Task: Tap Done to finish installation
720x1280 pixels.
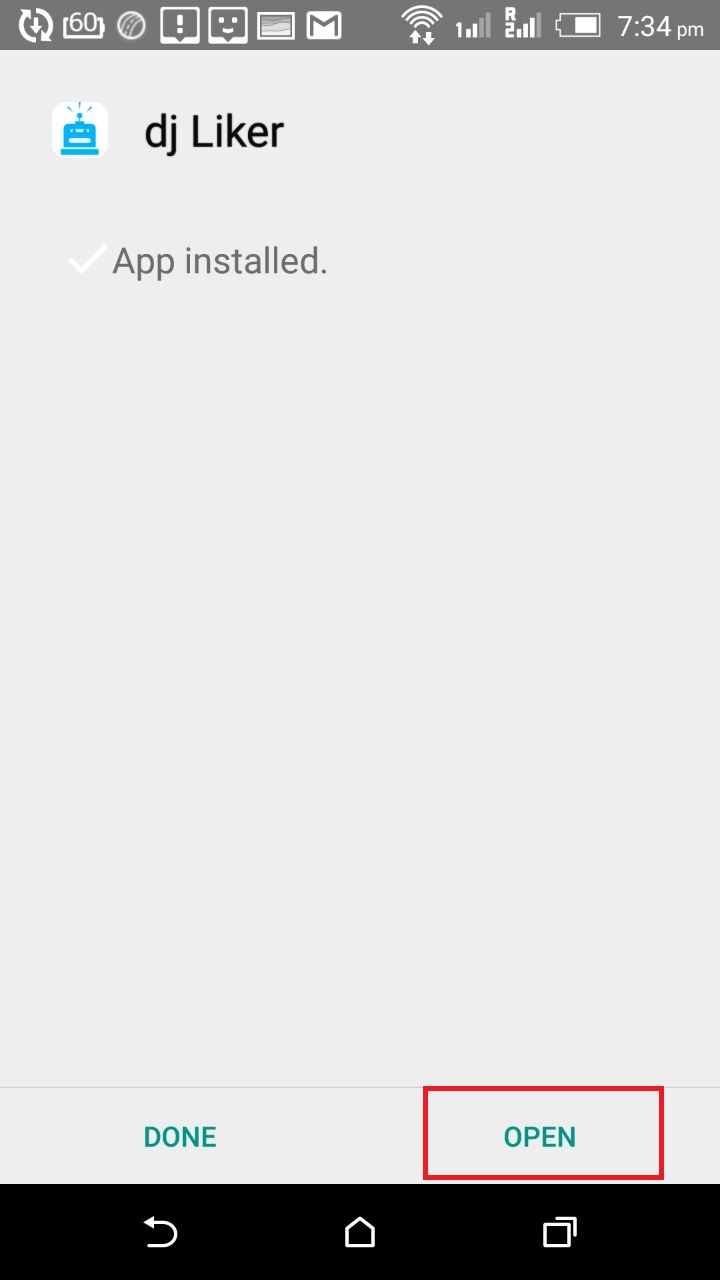Action: point(180,1136)
